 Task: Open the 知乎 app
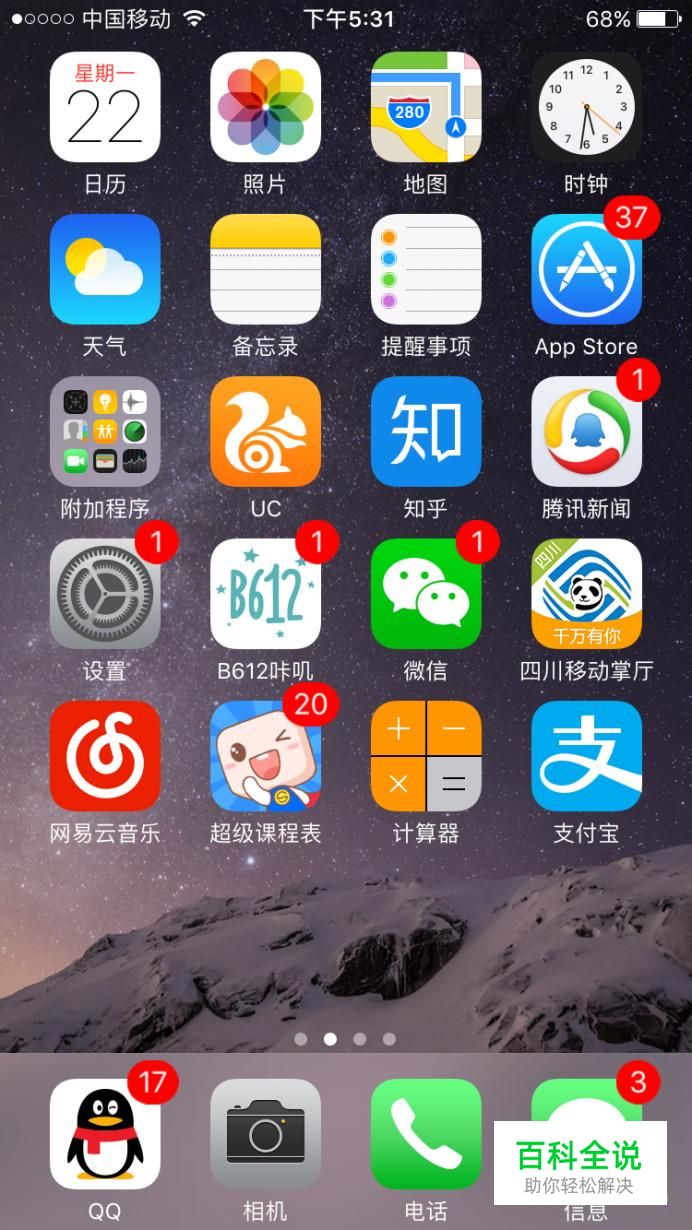click(x=426, y=431)
